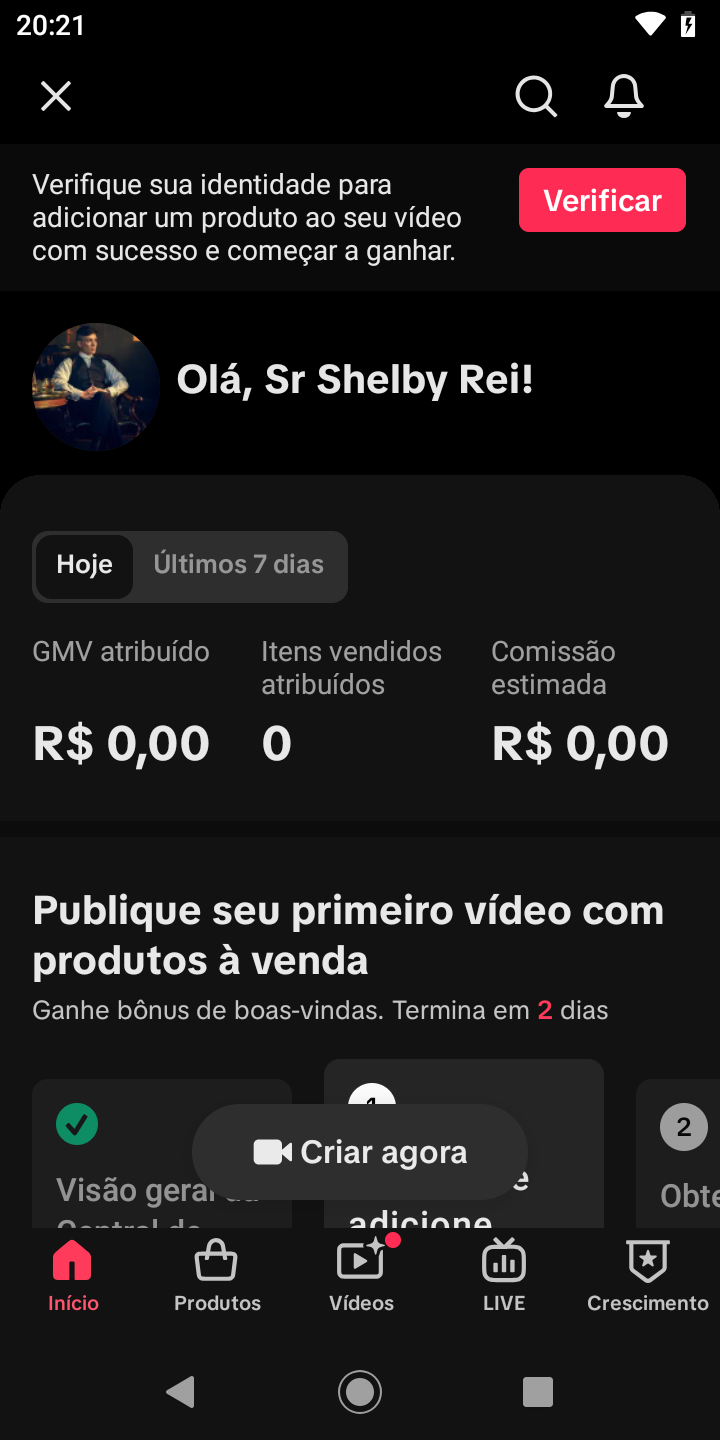
Task: Switch to the Produtos tab
Action: pos(217,1275)
